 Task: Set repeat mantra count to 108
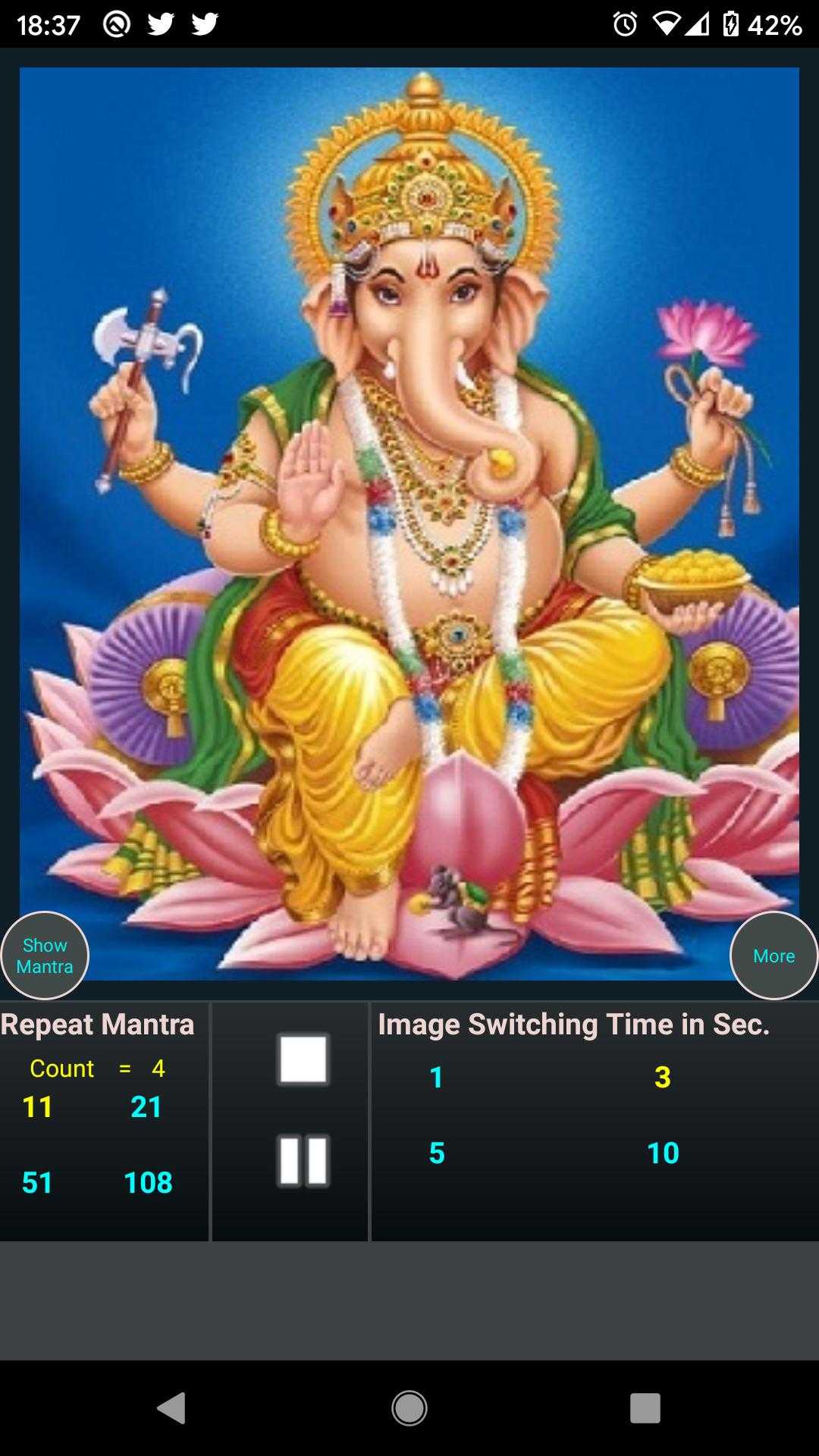pyautogui.click(x=148, y=1182)
